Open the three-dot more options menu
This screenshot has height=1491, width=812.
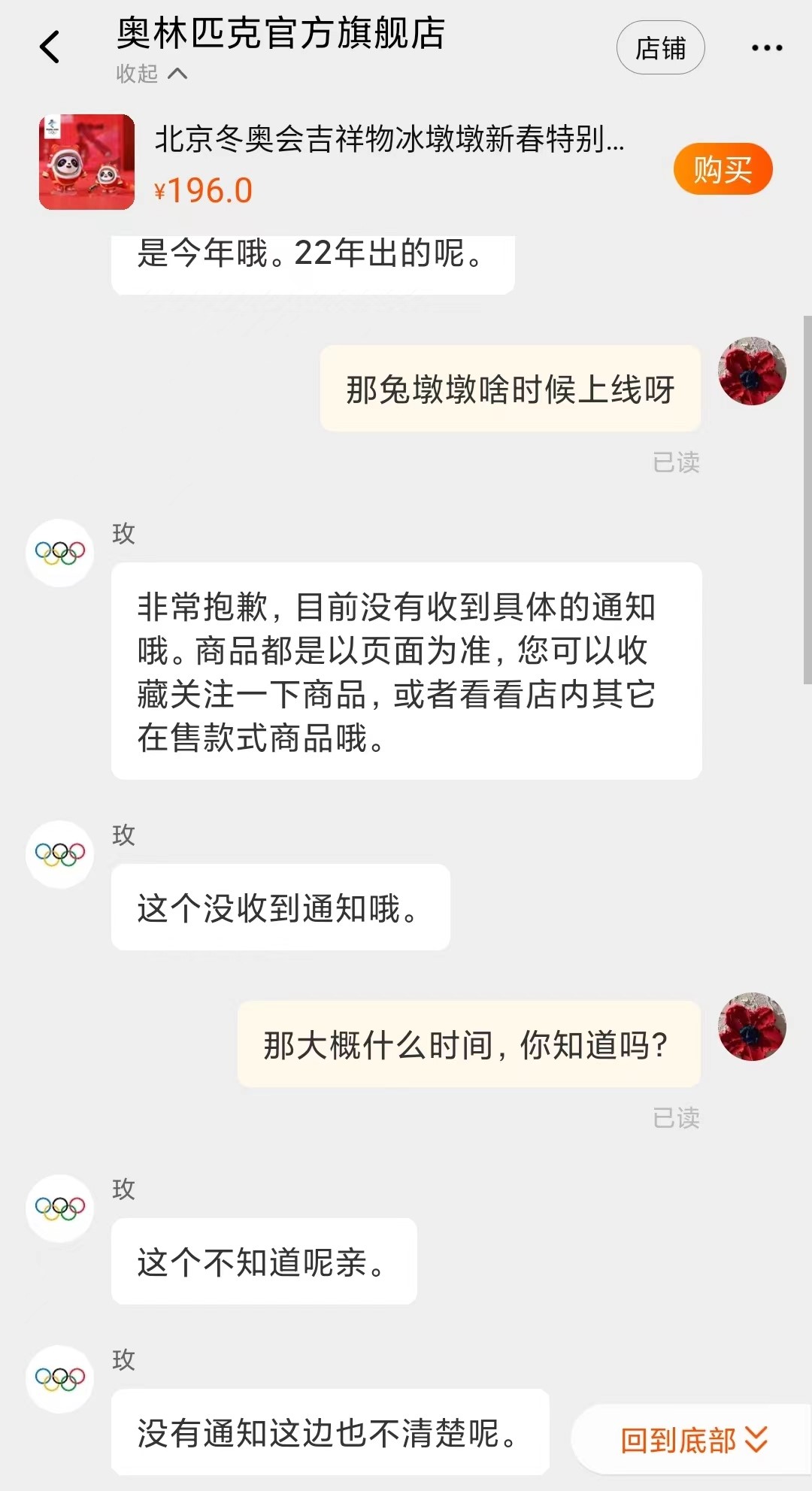point(767,47)
